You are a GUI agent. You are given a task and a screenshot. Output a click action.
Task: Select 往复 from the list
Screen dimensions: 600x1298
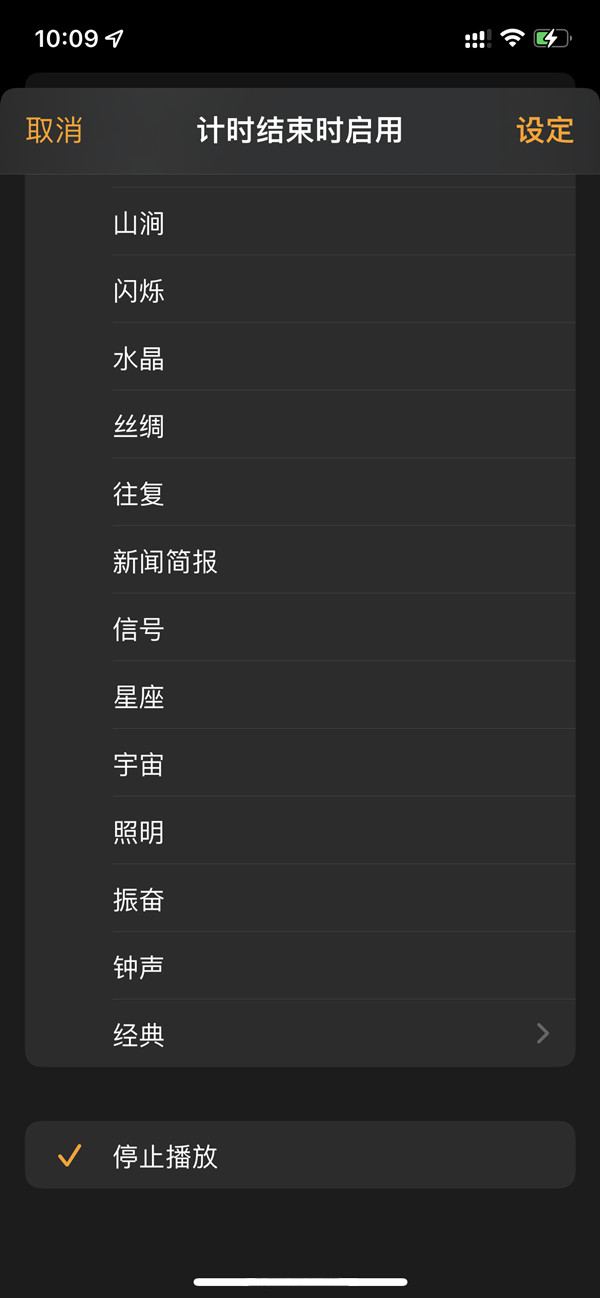point(300,494)
